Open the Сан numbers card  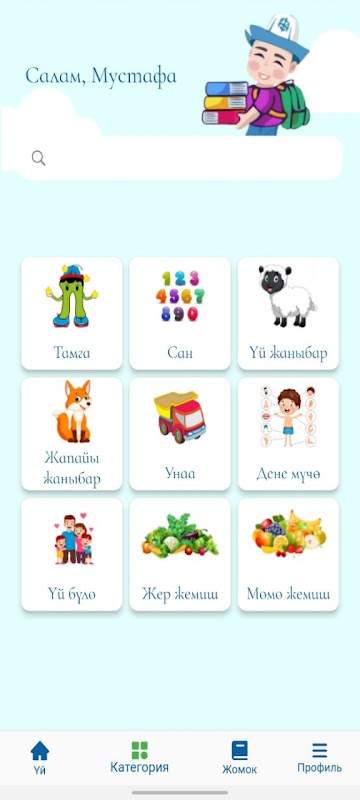coord(180,313)
